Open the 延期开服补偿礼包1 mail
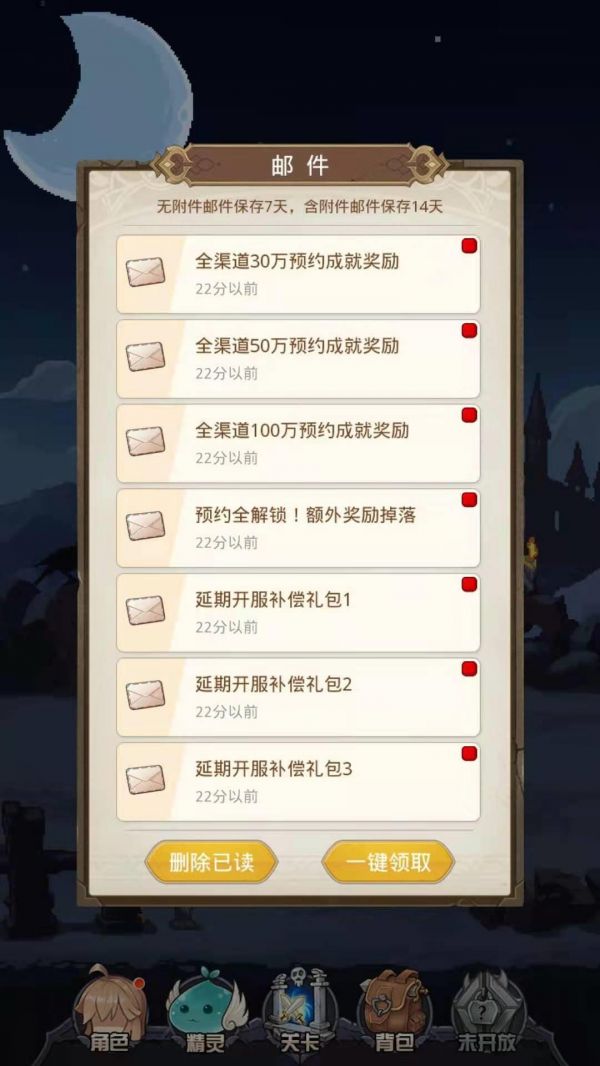This screenshot has height=1066, width=600. [x=298, y=612]
